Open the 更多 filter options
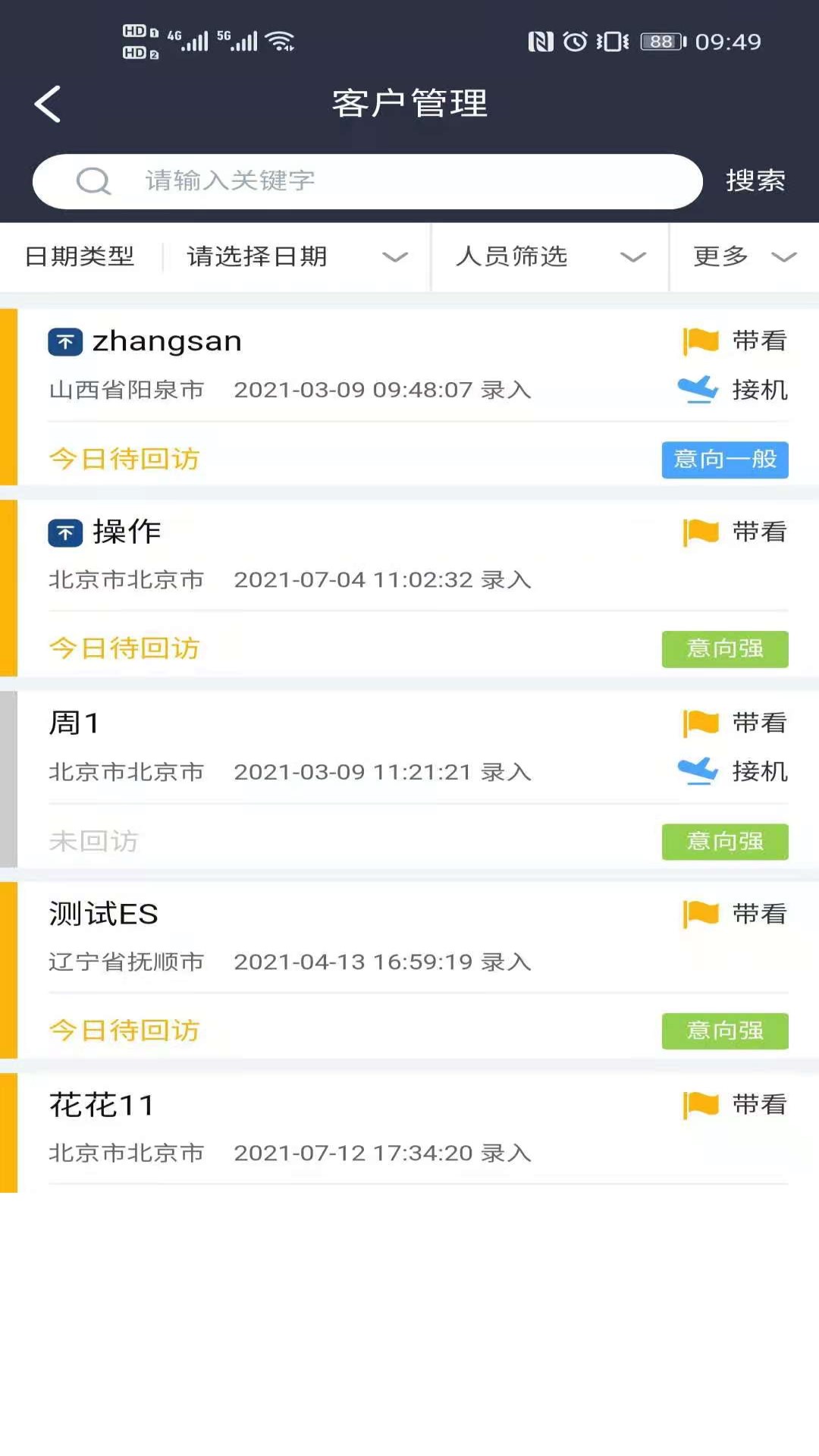This screenshot has width=819, height=1456. tap(744, 256)
